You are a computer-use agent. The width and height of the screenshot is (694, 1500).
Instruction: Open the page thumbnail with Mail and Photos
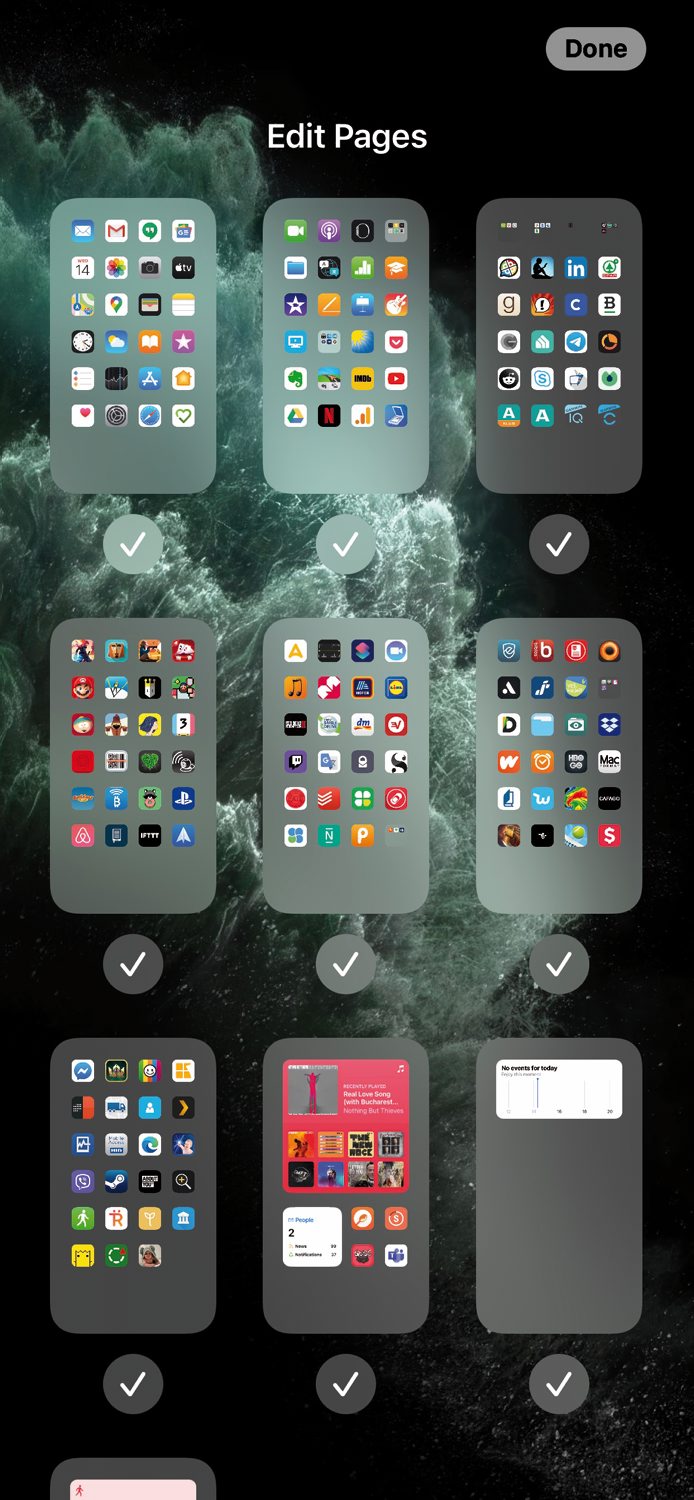[x=133, y=345]
